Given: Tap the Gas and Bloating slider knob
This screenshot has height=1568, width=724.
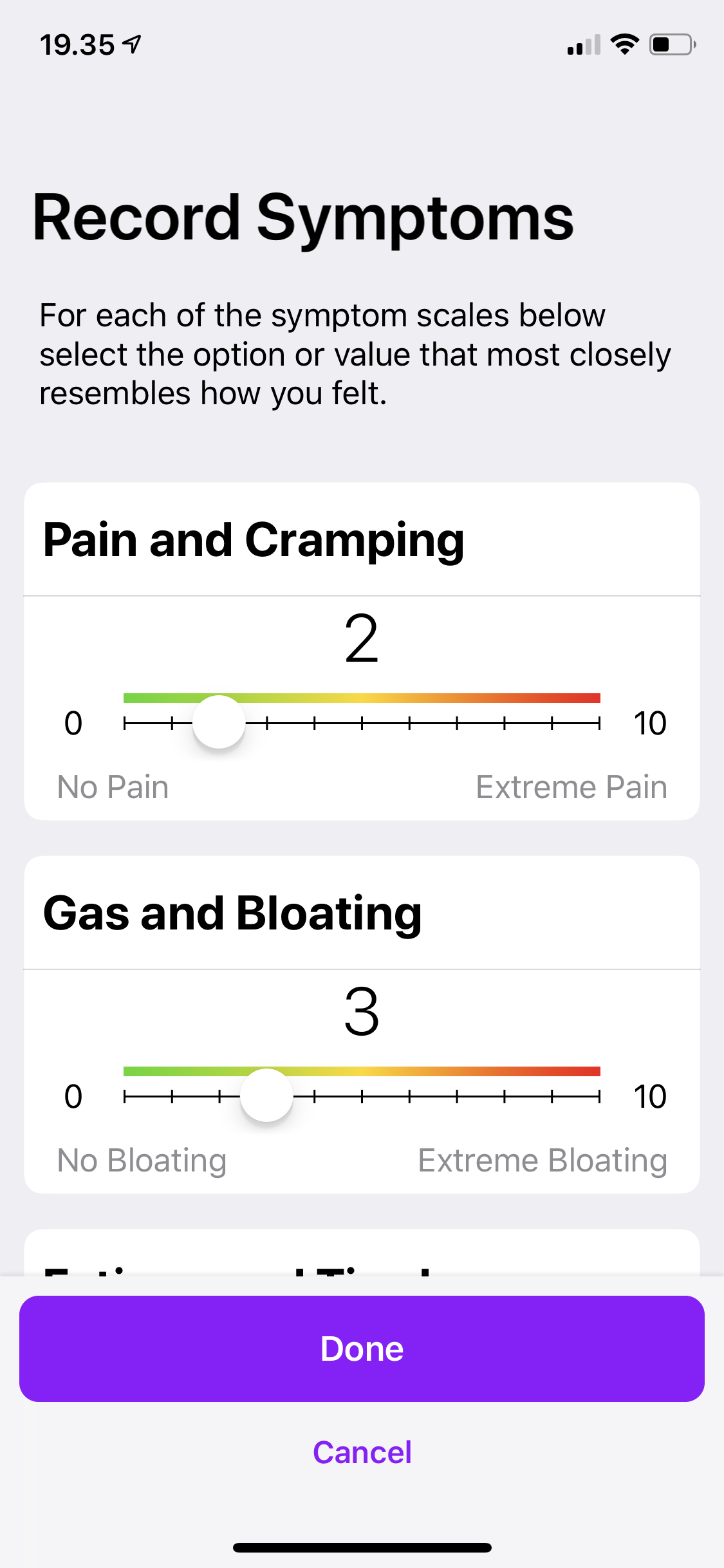Looking at the screenshot, I should (266, 1096).
